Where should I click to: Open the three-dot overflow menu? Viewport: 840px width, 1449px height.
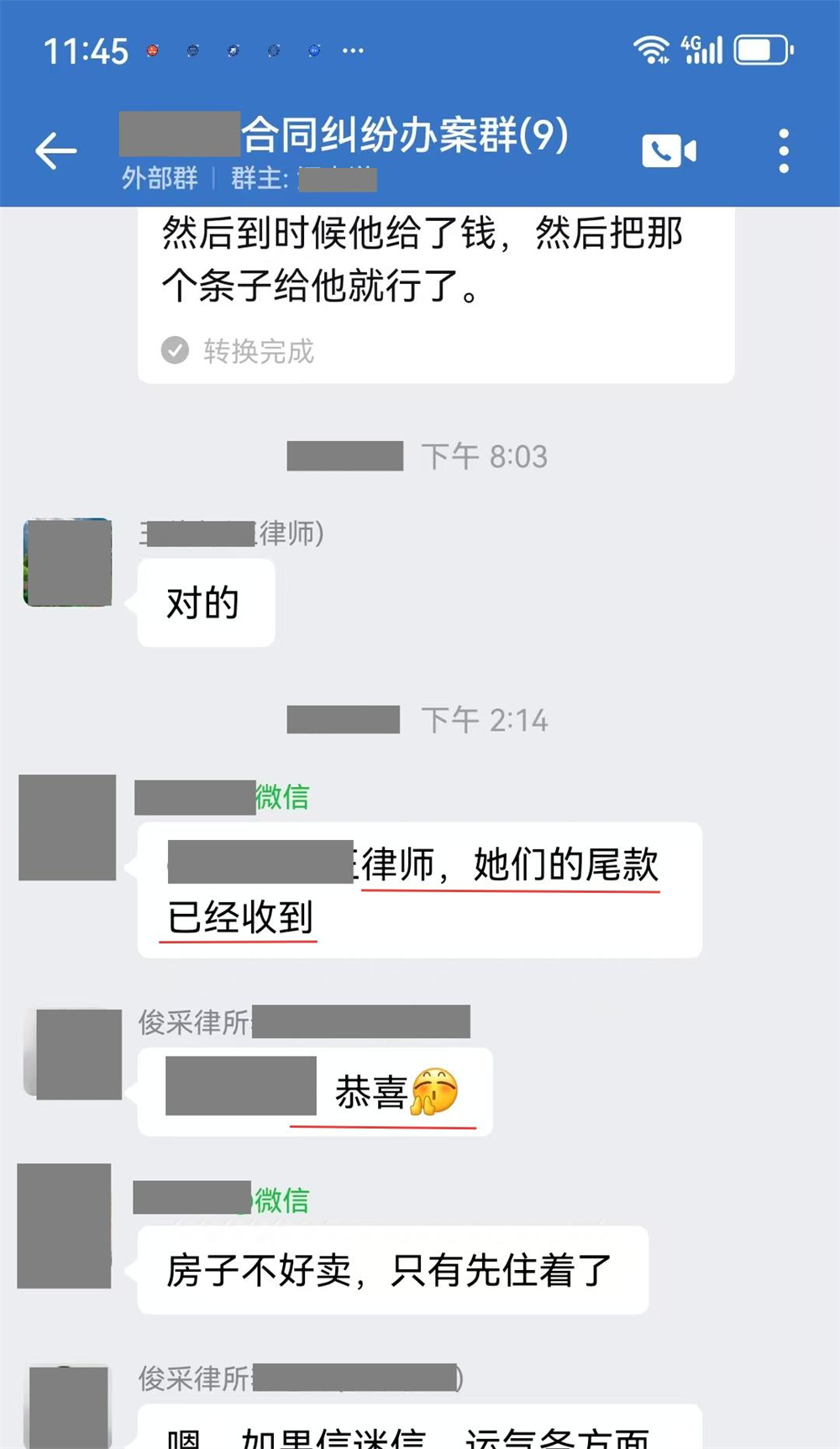[783, 151]
